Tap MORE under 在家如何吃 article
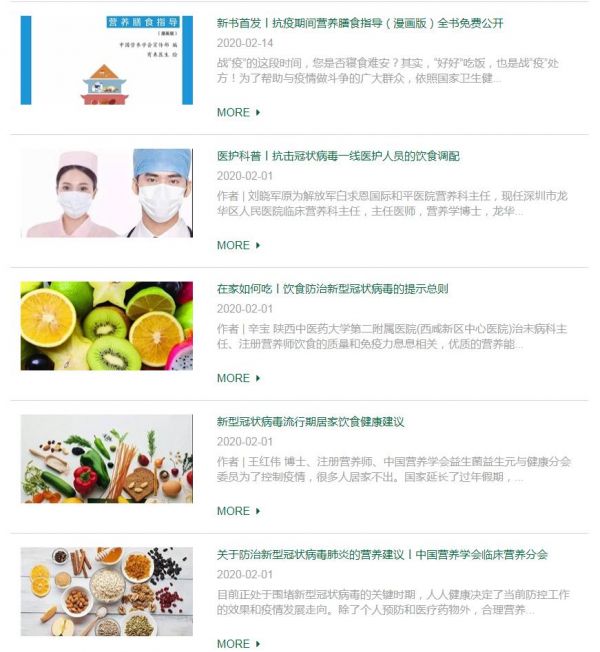This screenshot has width=600, height=652. point(238,378)
